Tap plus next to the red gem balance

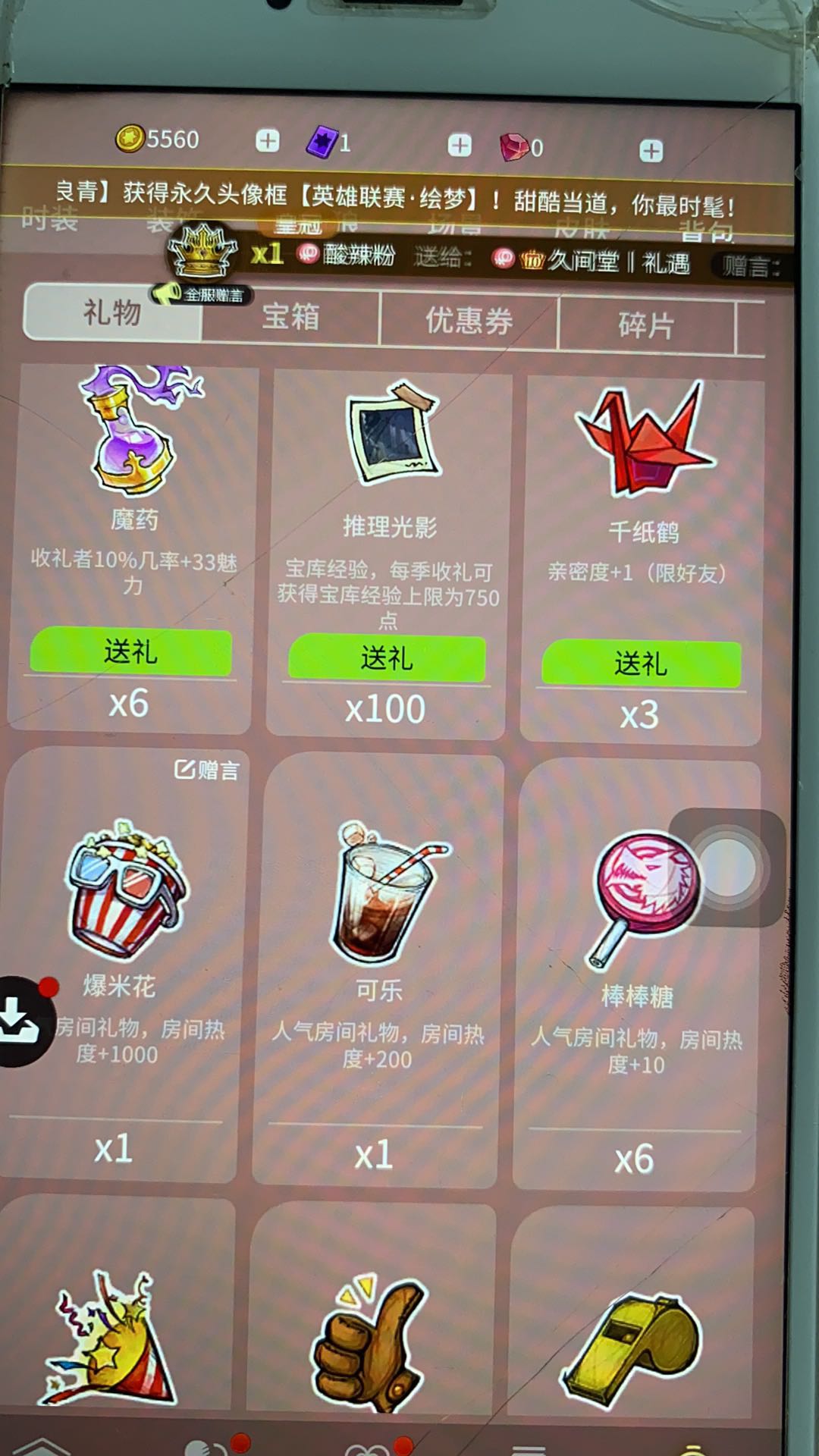[x=651, y=150]
